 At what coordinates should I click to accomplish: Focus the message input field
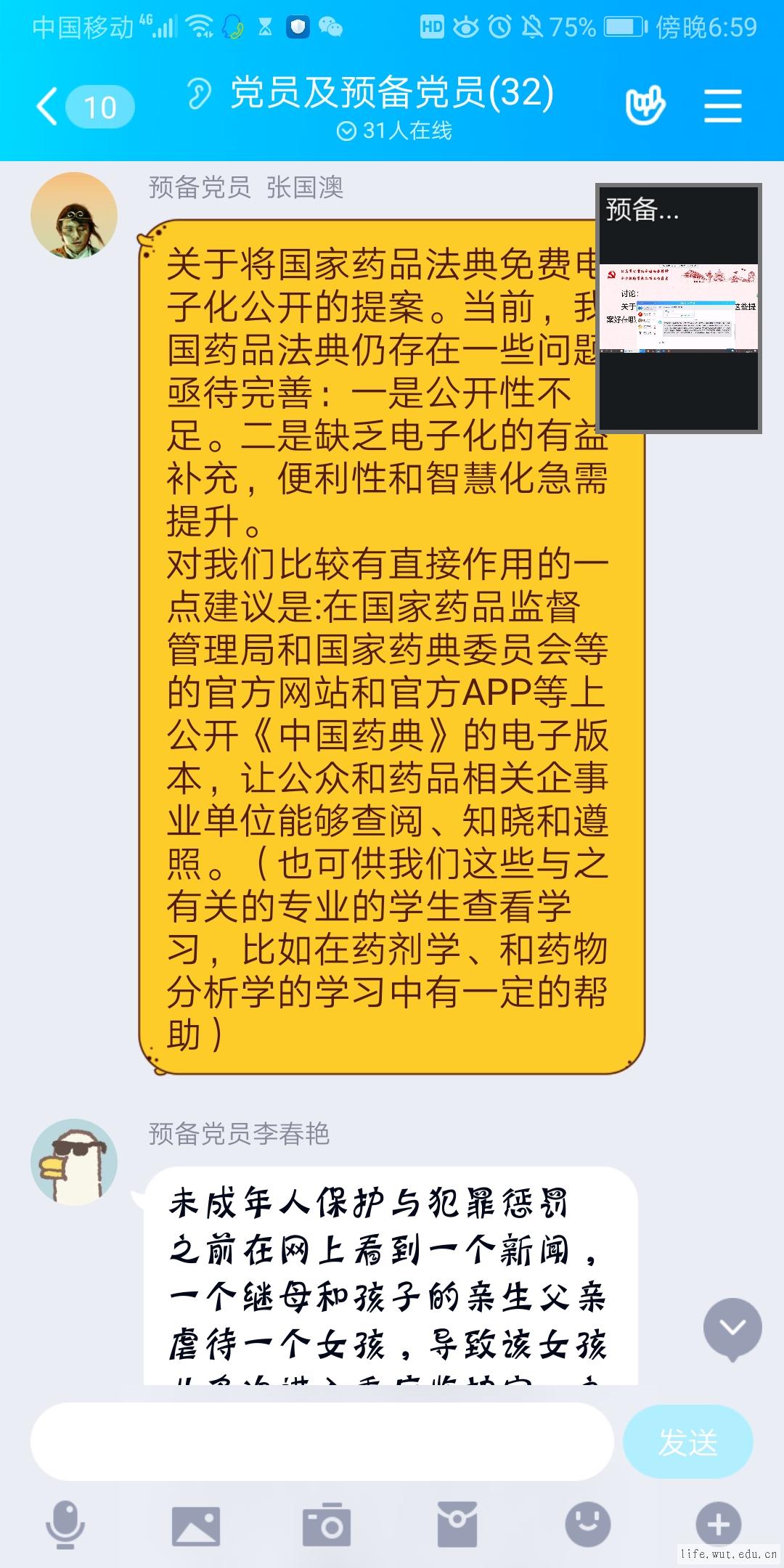pos(322,1442)
